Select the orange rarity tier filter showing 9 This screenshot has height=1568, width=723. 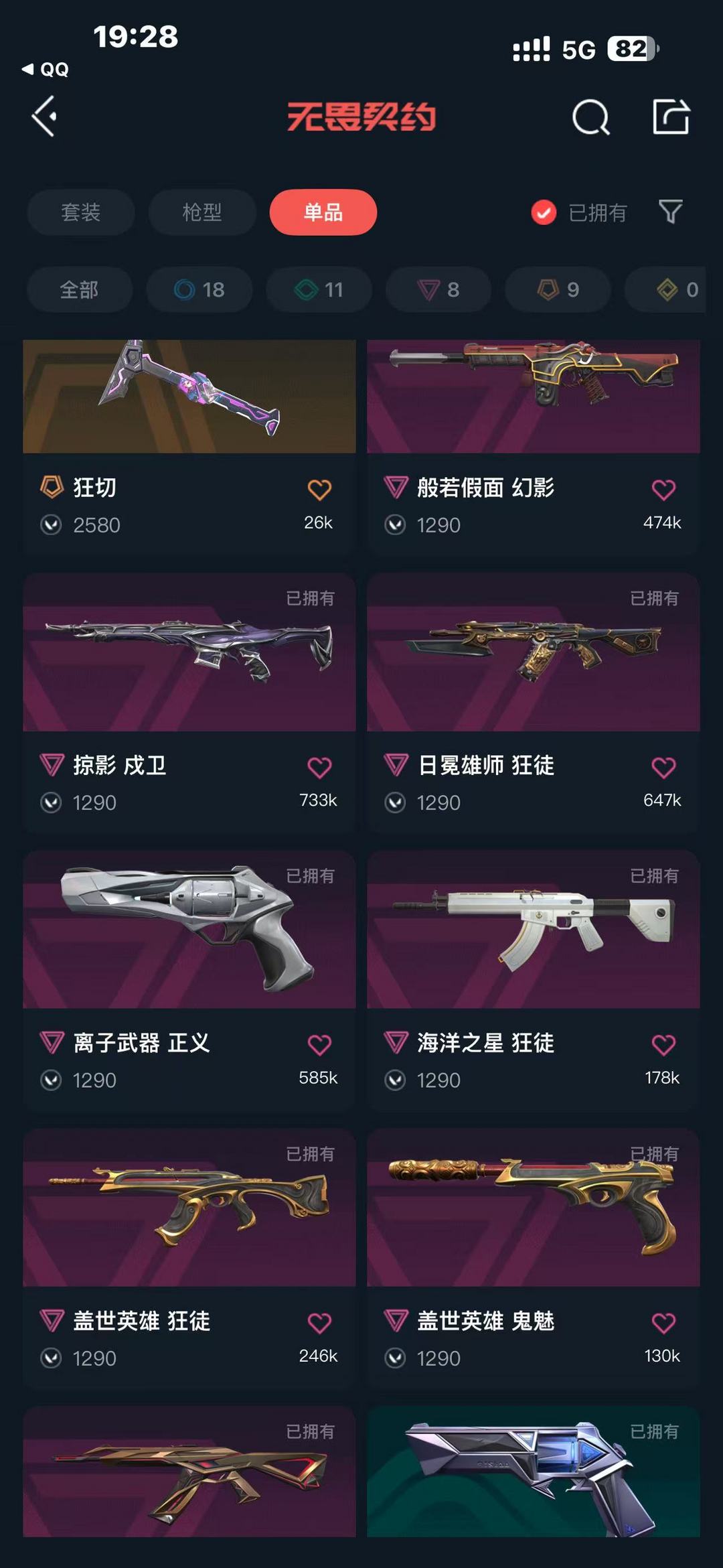pyautogui.click(x=556, y=290)
